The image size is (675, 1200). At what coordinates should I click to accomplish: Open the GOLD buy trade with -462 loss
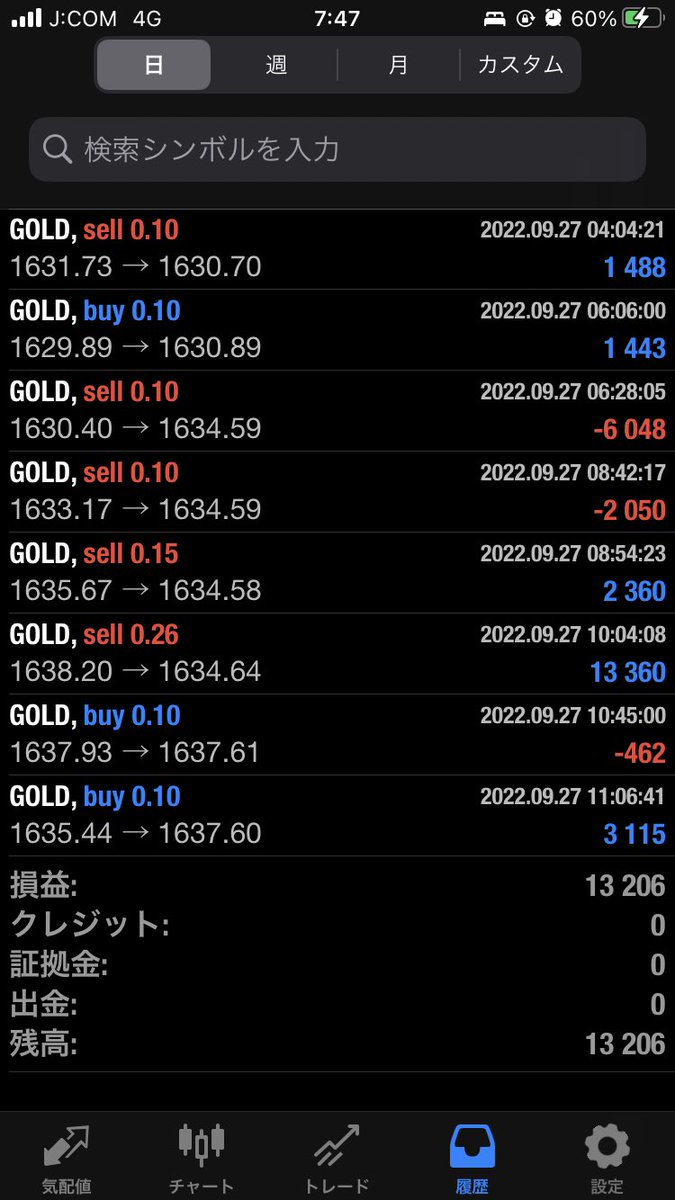pos(337,735)
